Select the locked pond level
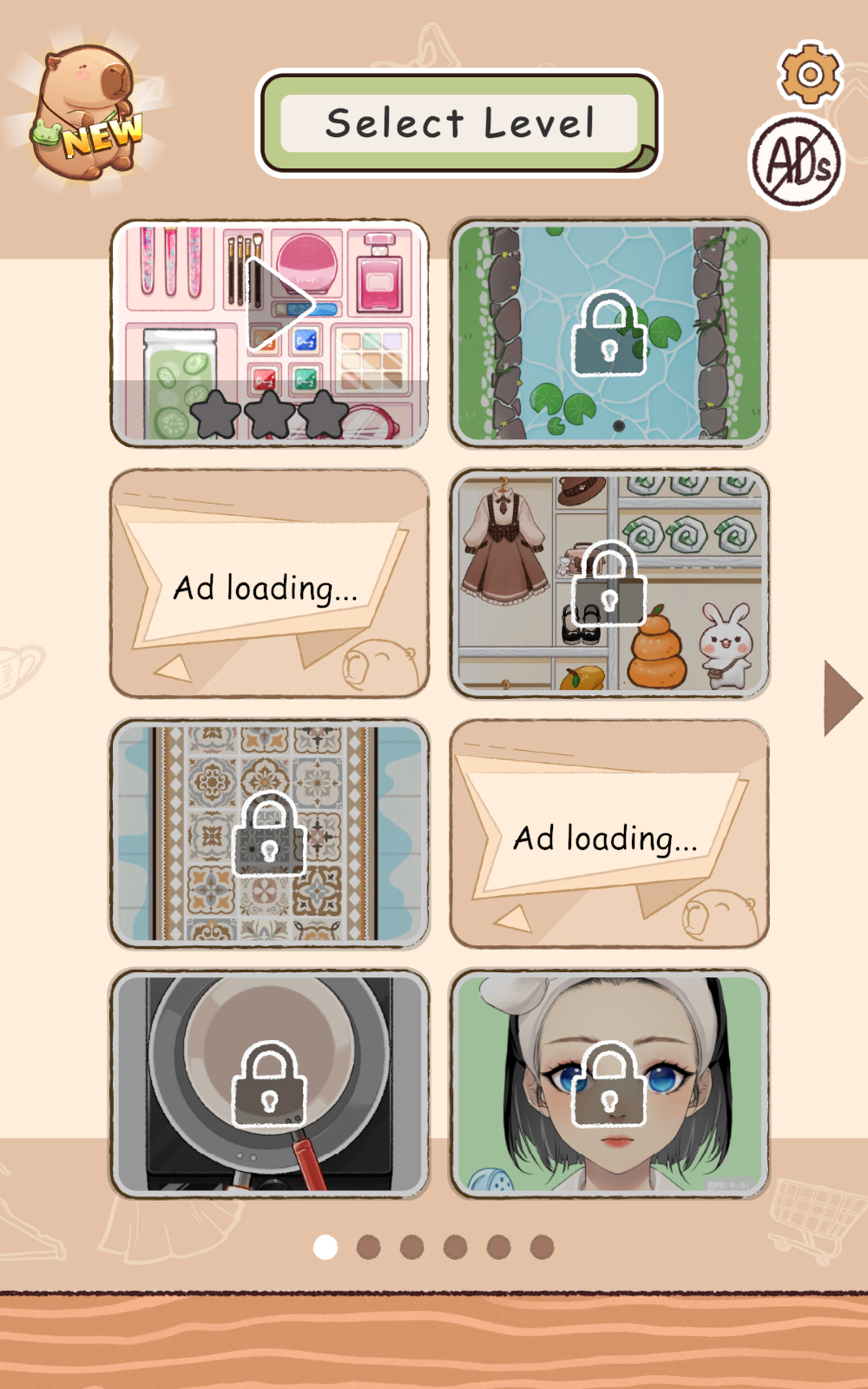Screen dimensions: 868x1389 [x=609, y=333]
